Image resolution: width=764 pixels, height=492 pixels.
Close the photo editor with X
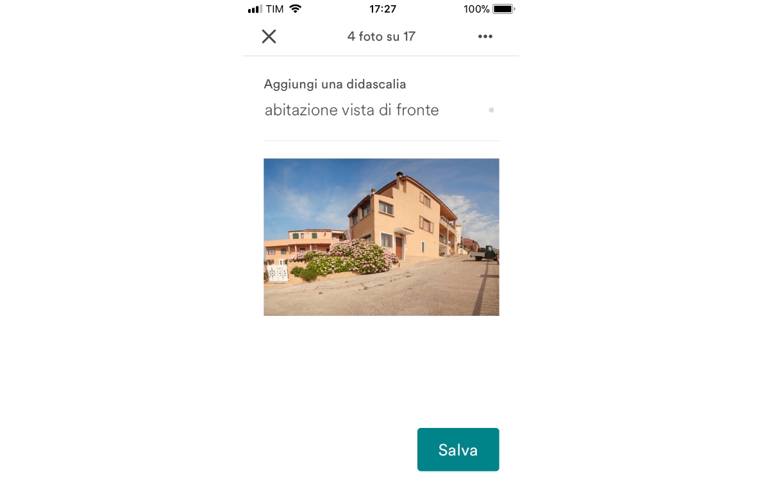coord(269,37)
